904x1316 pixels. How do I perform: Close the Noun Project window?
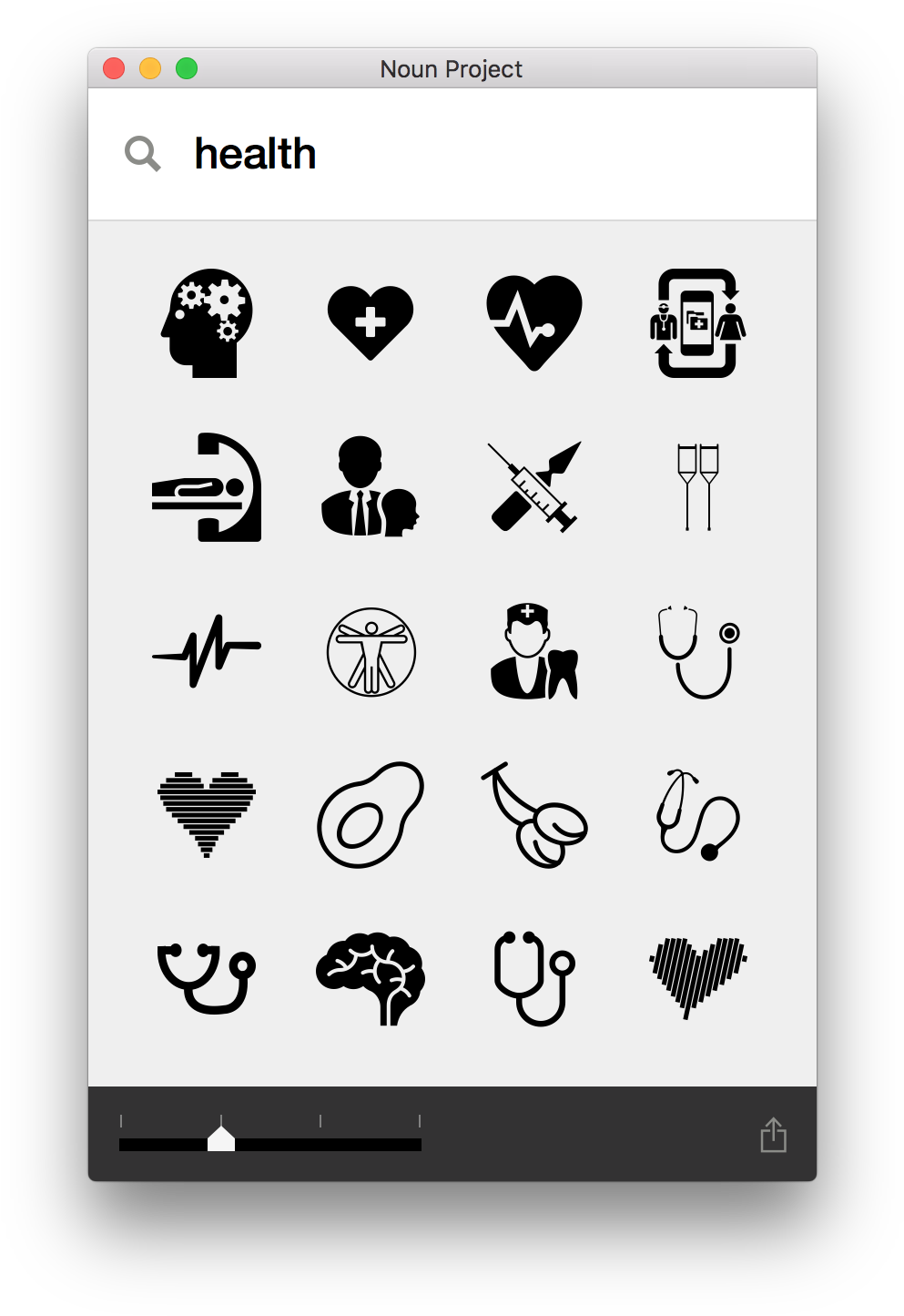point(114,69)
